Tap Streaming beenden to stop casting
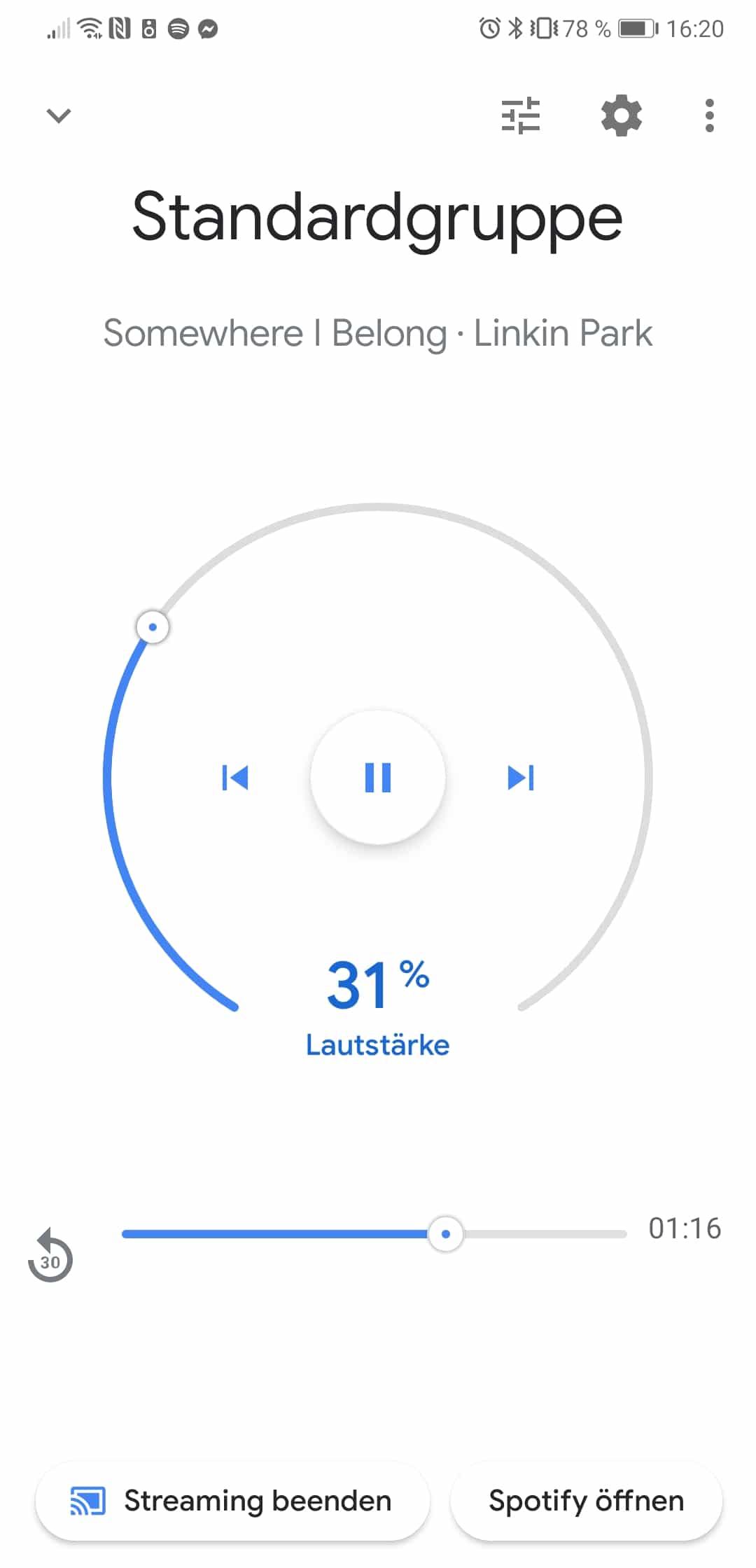Viewport: 756px width, 1568px height. click(232, 1501)
